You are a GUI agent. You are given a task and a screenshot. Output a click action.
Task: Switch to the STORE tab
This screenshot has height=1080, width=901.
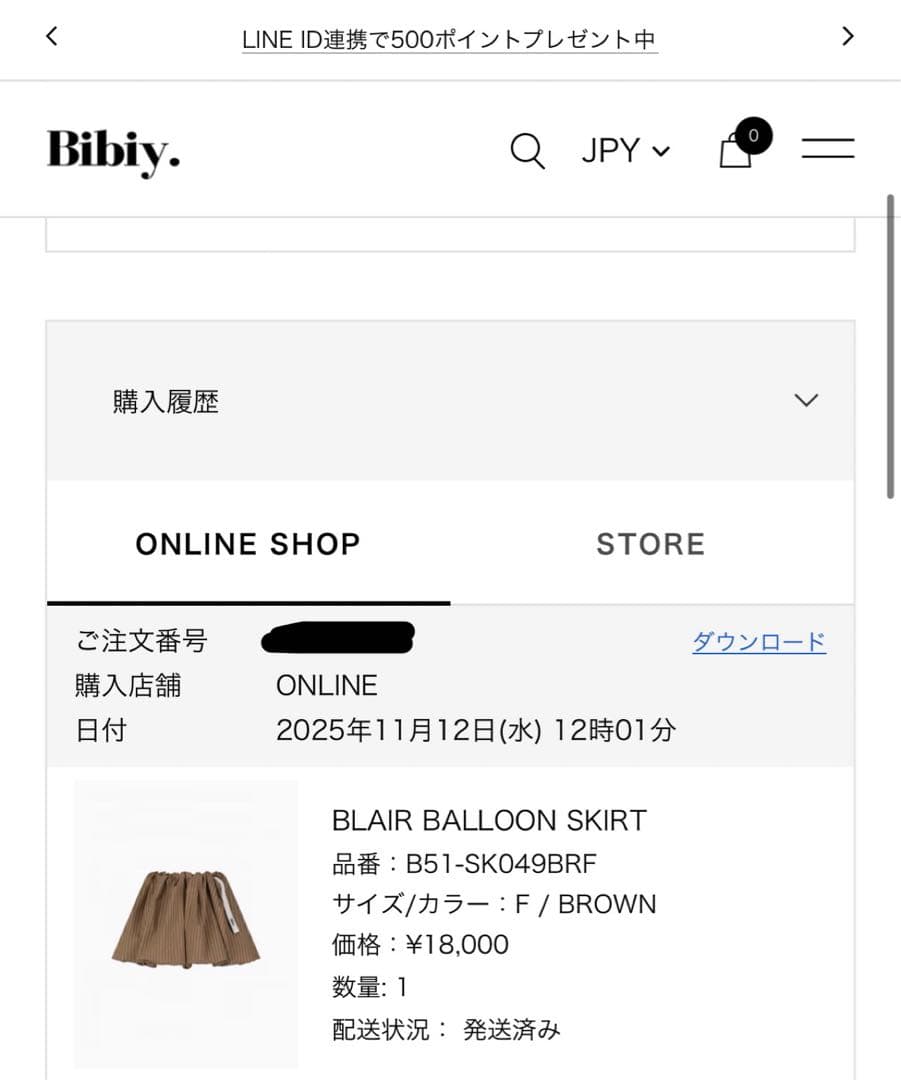650,544
